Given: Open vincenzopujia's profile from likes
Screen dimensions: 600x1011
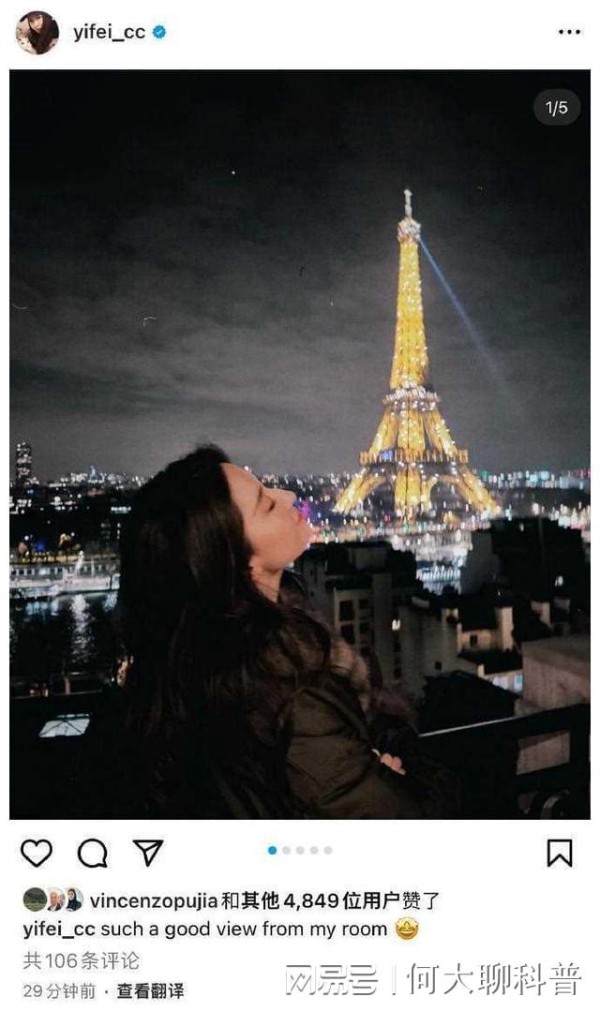Looking at the screenshot, I should tap(153, 901).
